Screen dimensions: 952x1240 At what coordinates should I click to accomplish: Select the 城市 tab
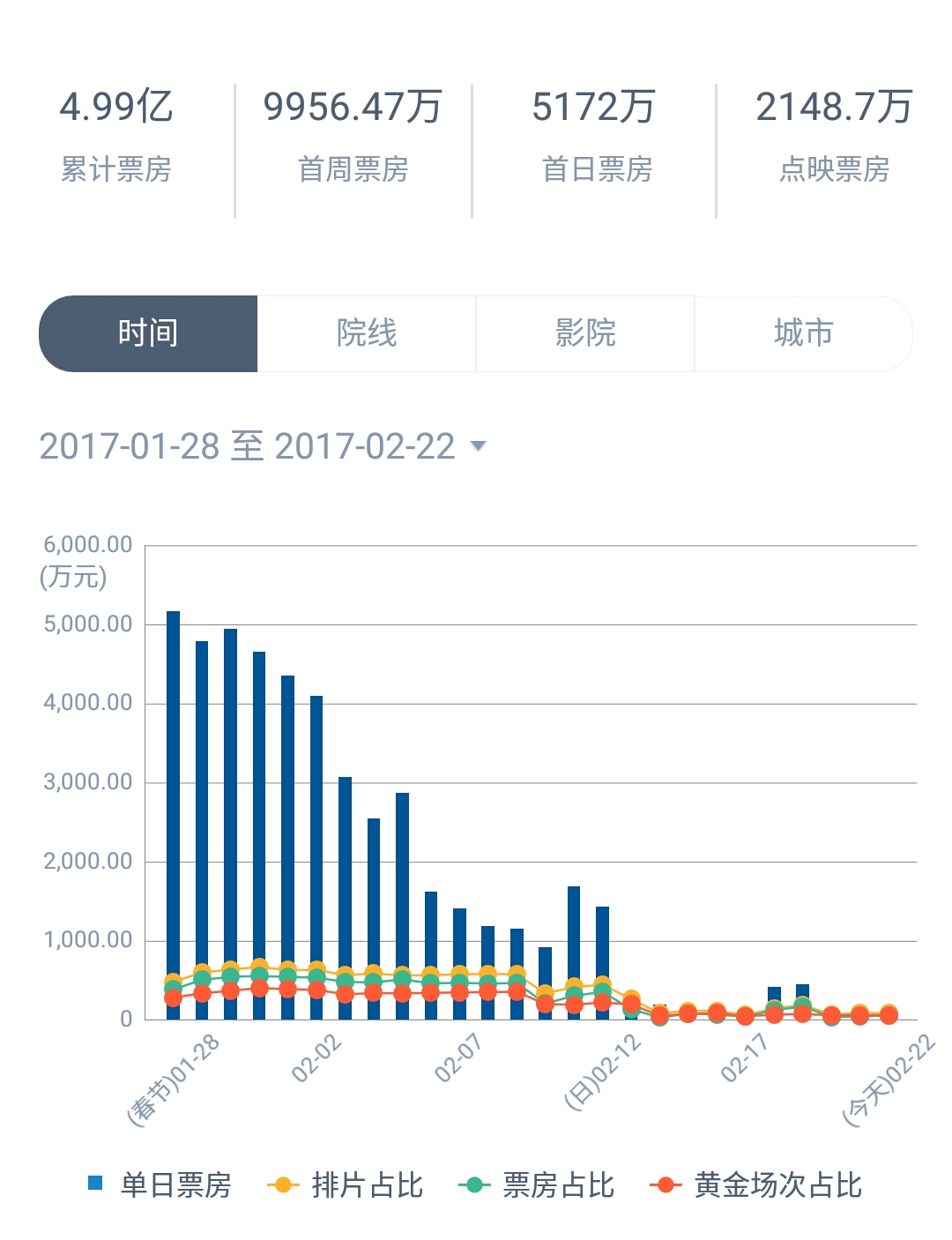point(803,333)
